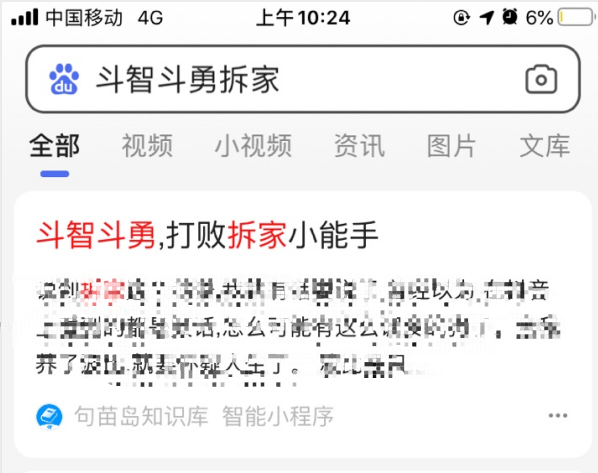Select the 全部 tab

[55, 146]
